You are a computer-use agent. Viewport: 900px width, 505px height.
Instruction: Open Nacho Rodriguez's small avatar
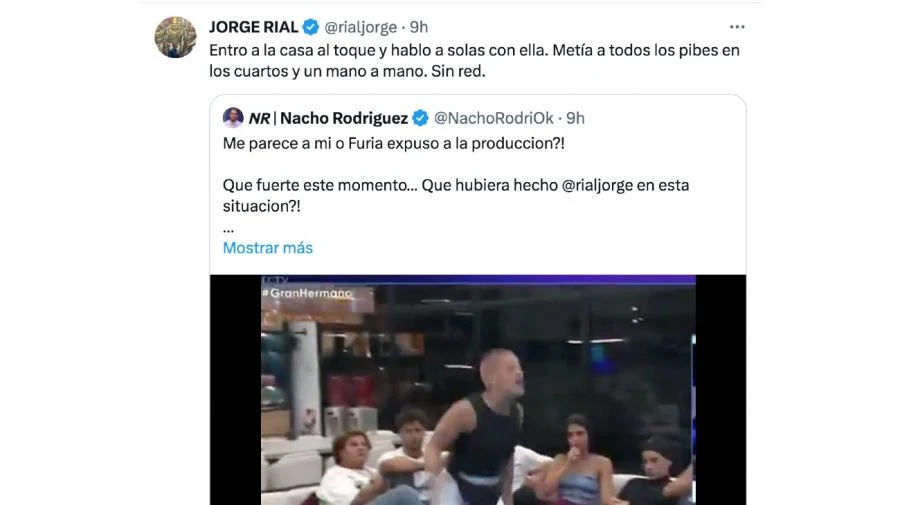coord(233,118)
